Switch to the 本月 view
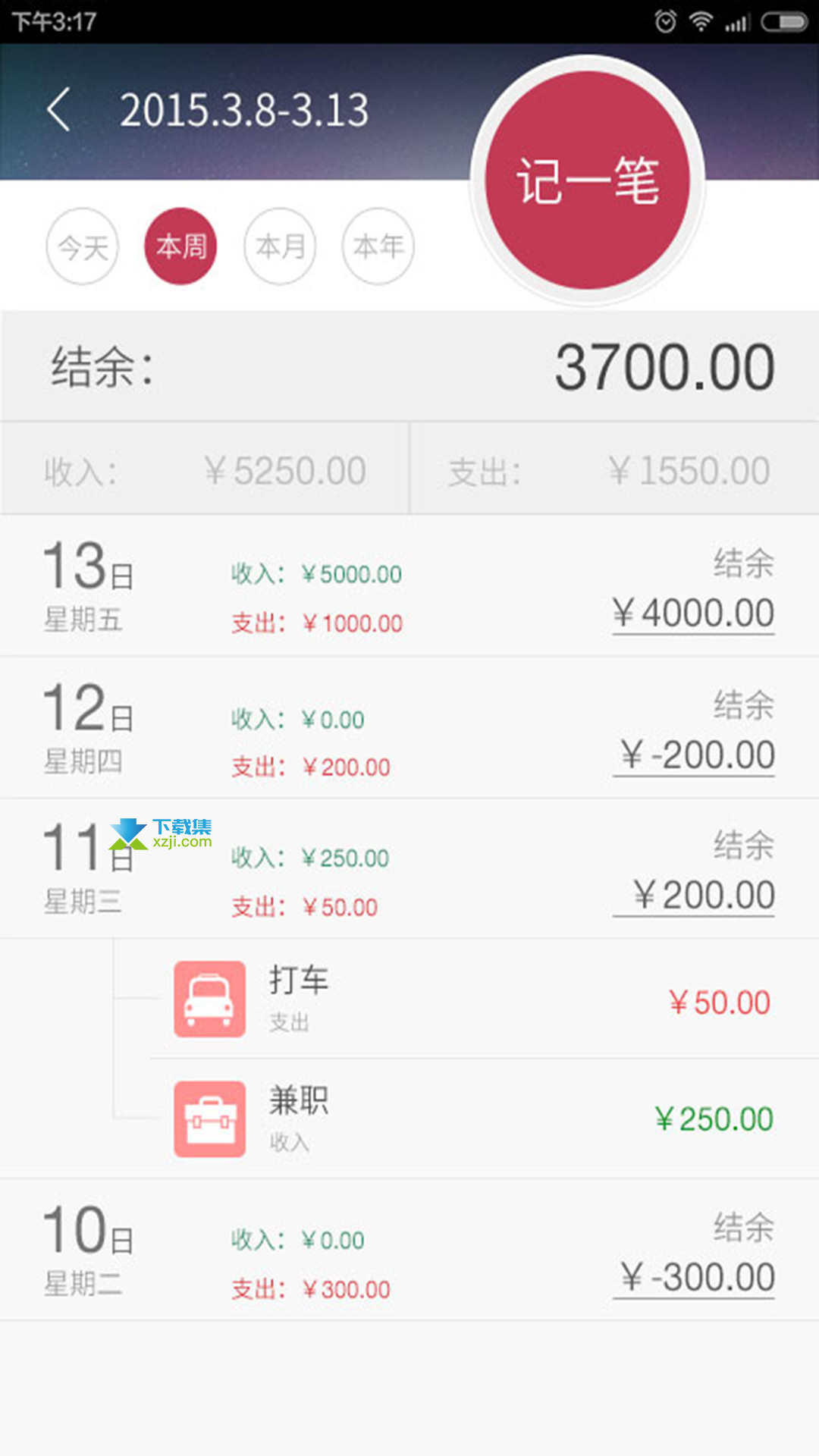 280,246
